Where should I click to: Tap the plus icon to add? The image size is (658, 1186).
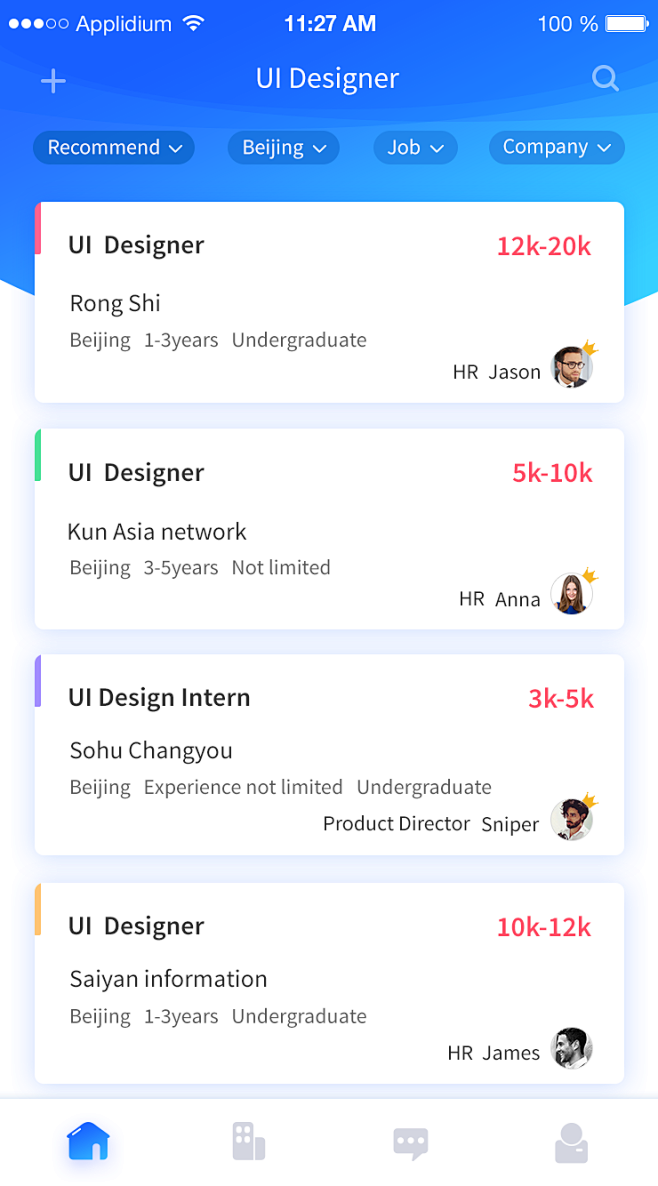coord(53,81)
